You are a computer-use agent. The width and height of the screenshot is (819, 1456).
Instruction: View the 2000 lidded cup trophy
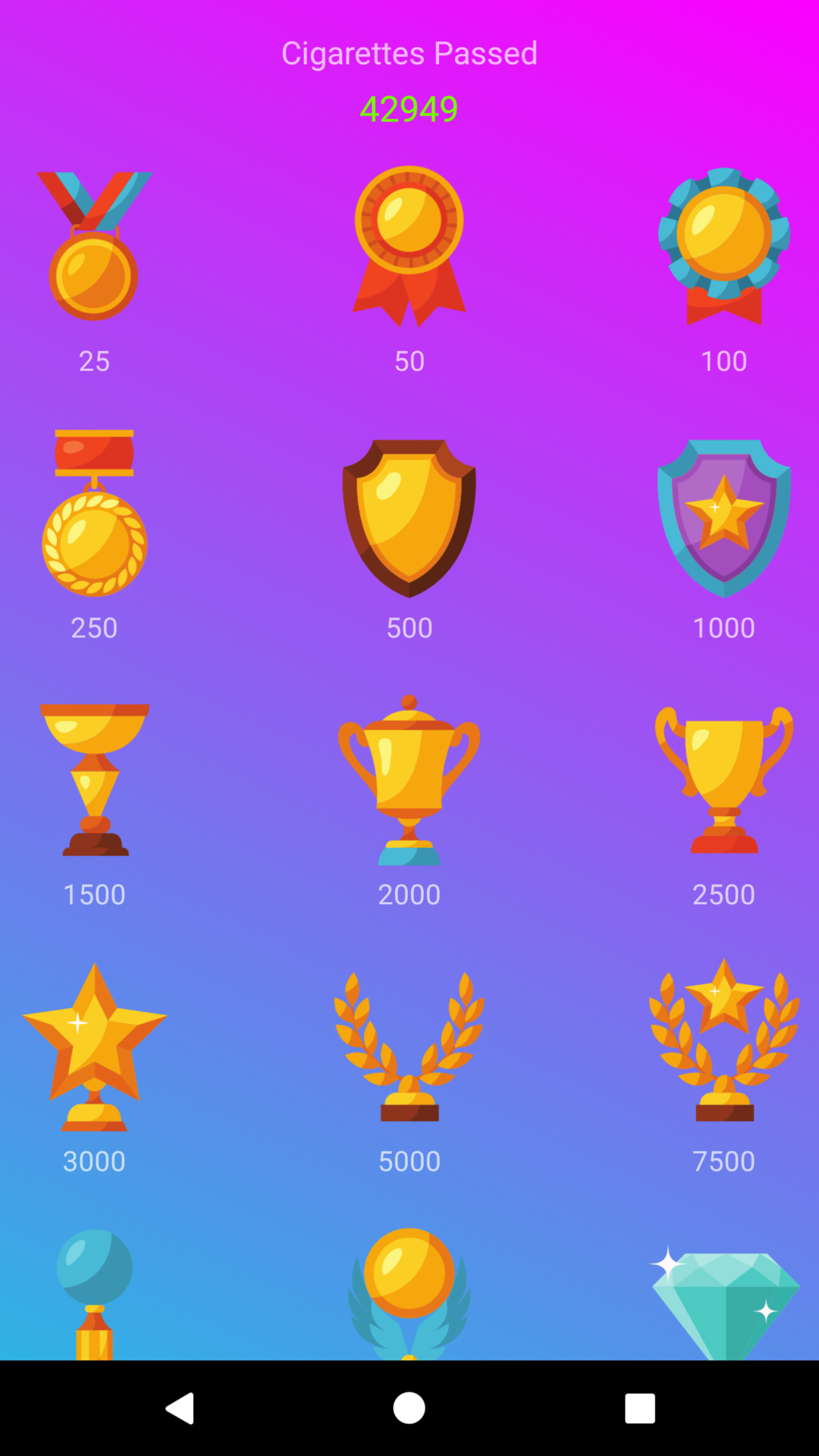409,781
